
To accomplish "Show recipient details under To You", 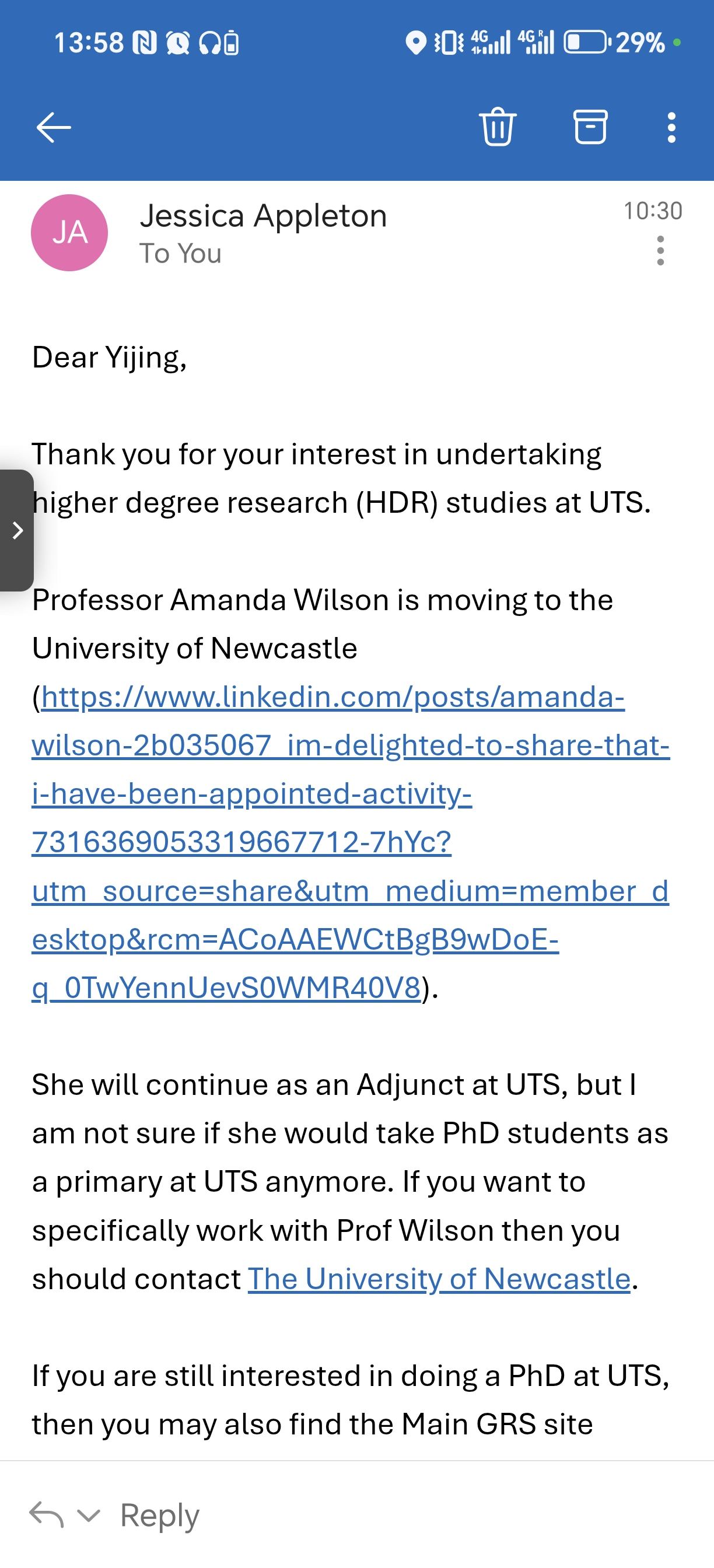I will pos(180,253).
